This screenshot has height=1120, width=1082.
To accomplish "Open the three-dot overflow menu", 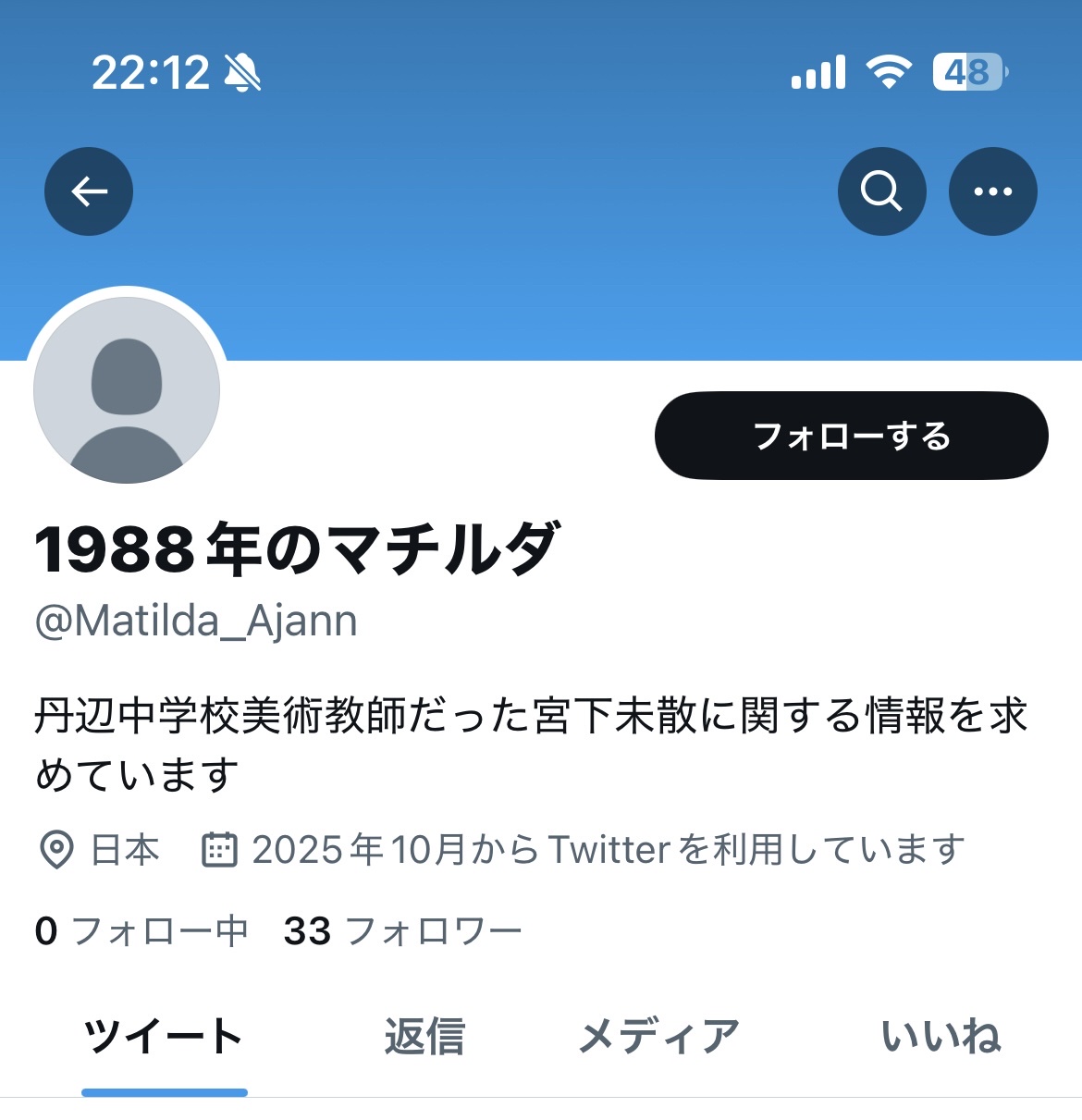I will point(992,191).
